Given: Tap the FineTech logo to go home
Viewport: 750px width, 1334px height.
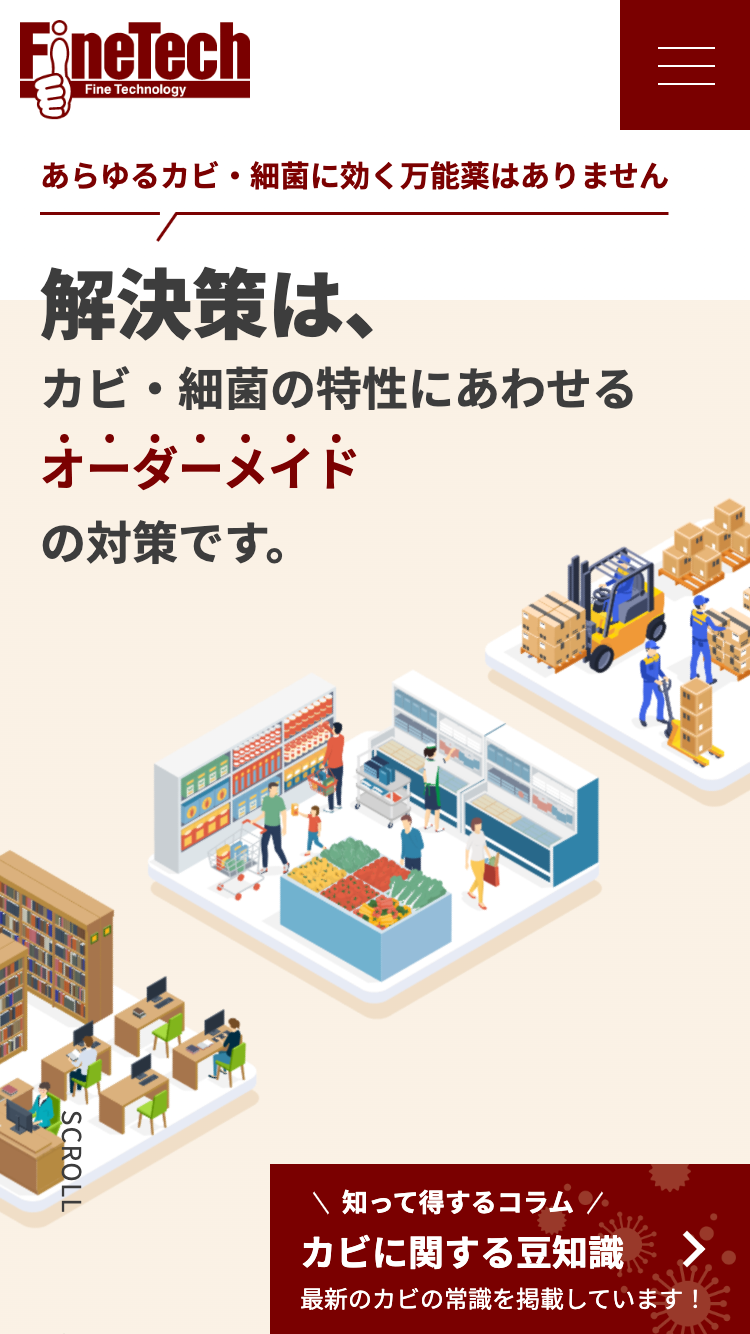Looking at the screenshot, I should [x=135, y=67].
